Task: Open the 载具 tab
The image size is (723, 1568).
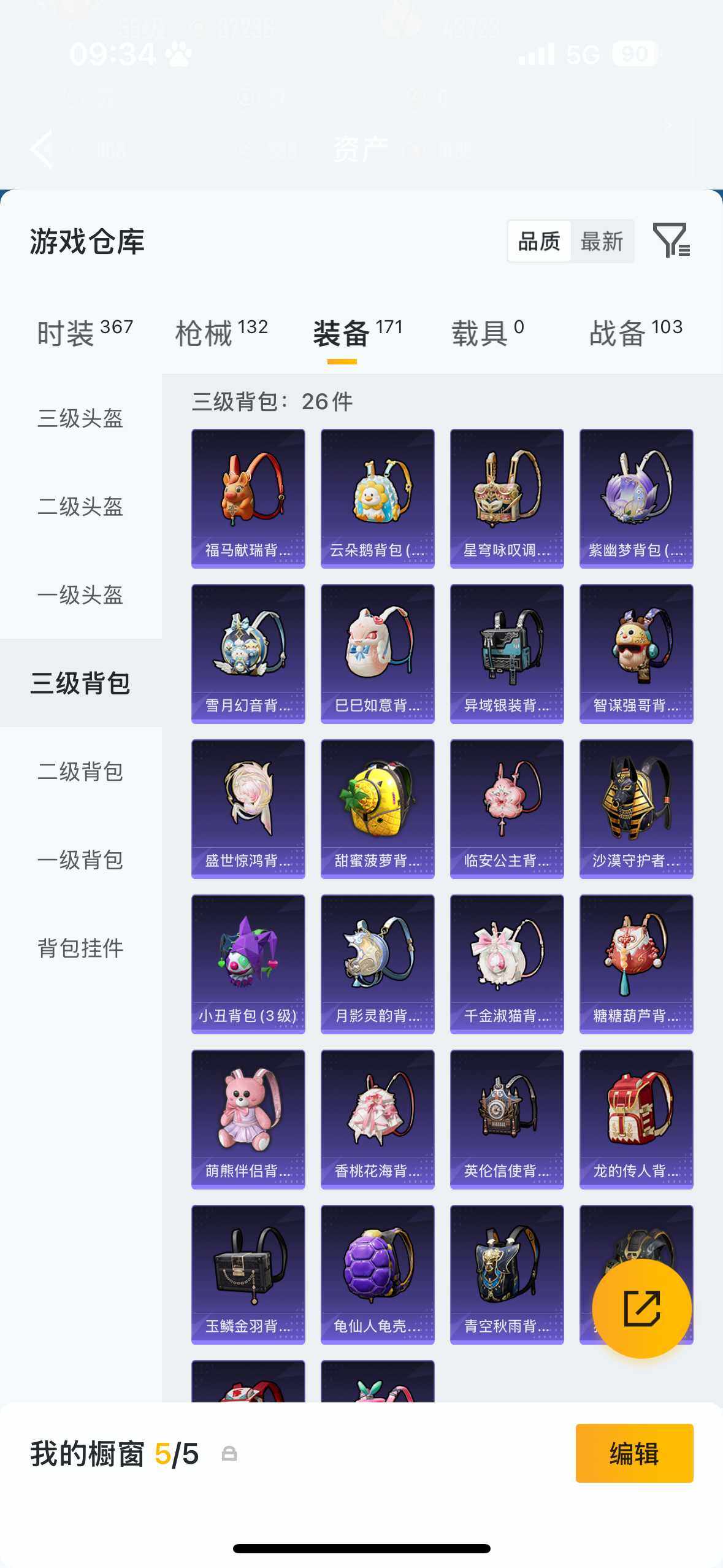Action: [488, 333]
